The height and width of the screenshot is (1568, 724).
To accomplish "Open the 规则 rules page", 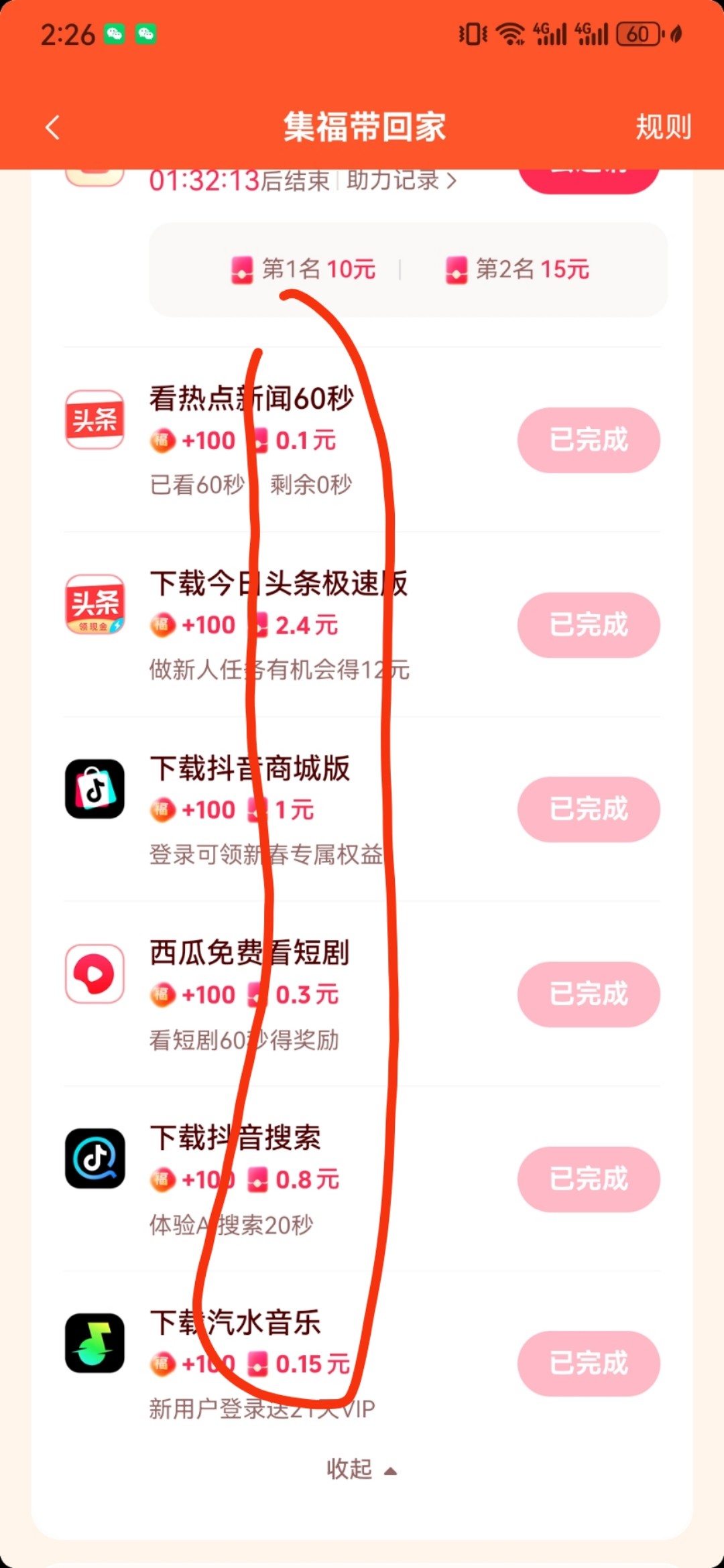I will tap(662, 127).
